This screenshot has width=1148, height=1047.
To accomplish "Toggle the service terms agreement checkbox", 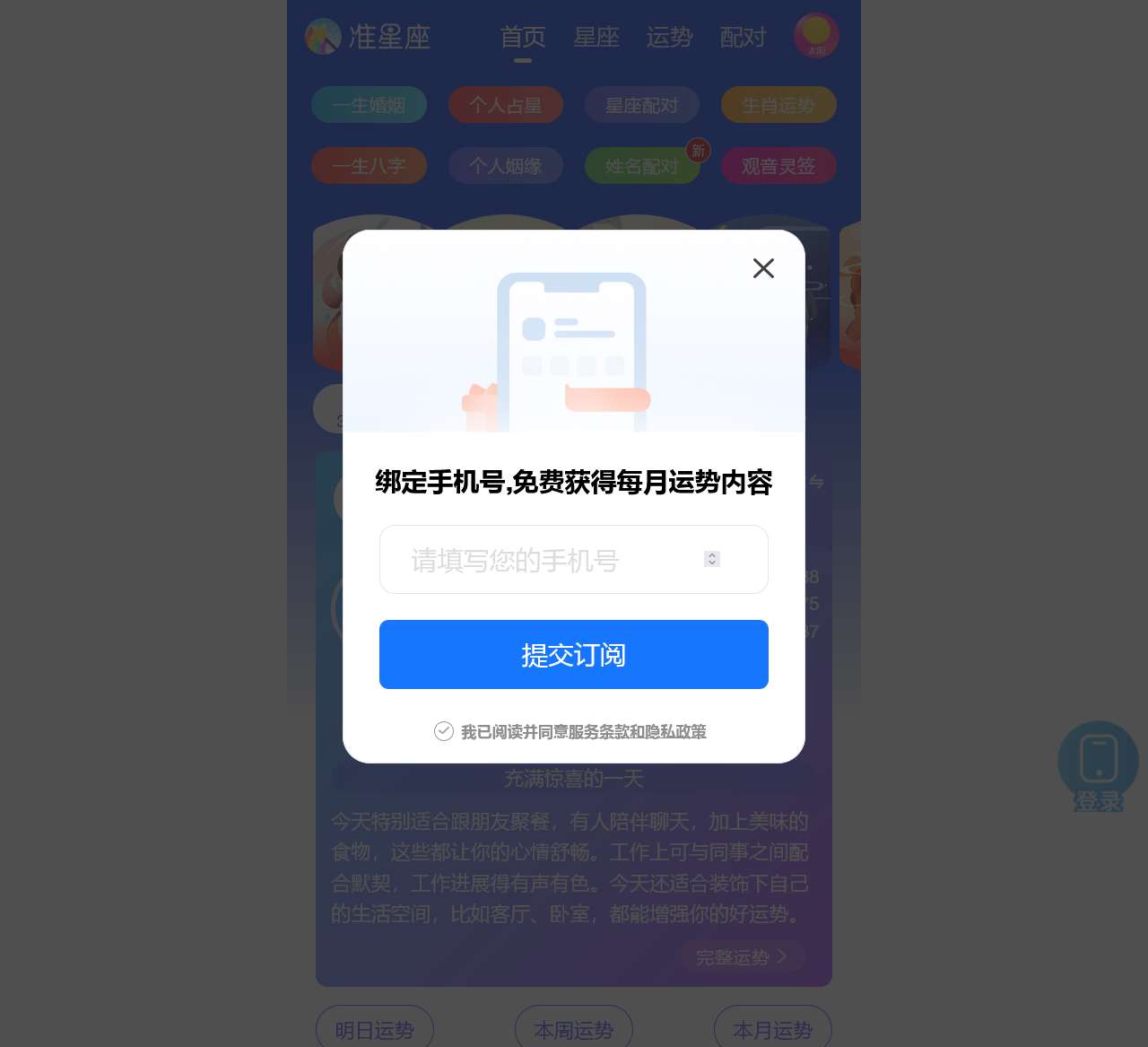I will [444, 731].
